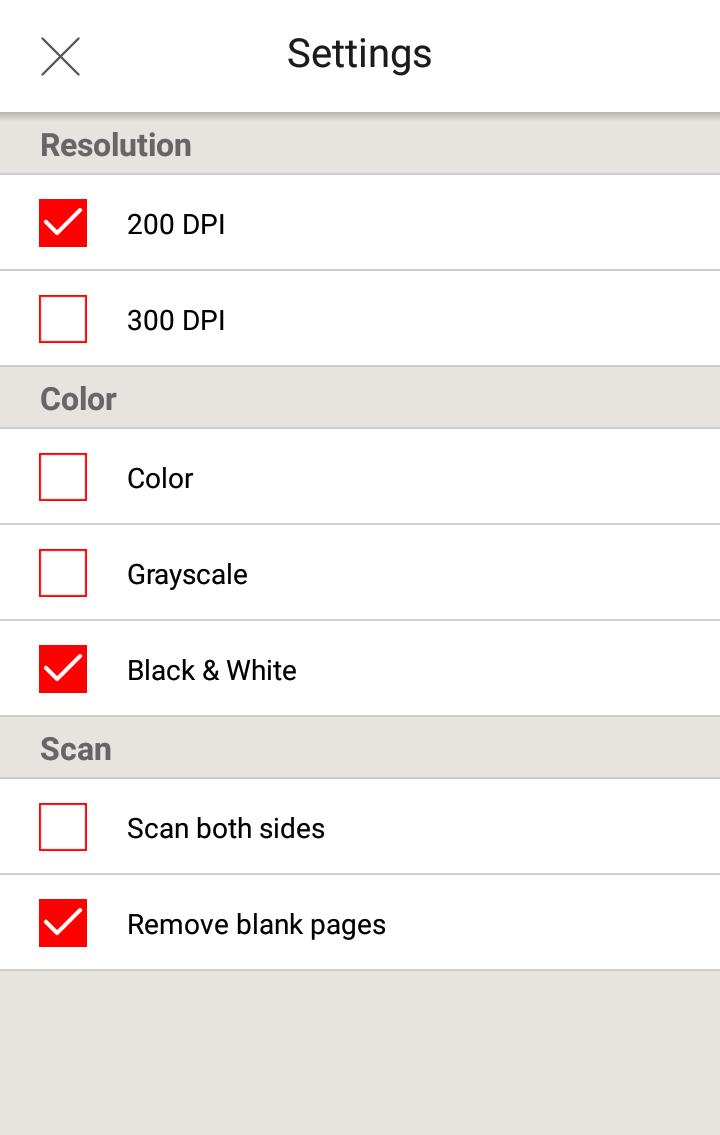Close the Settings screen
The image size is (720, 1135).
[x=60, y=56]
